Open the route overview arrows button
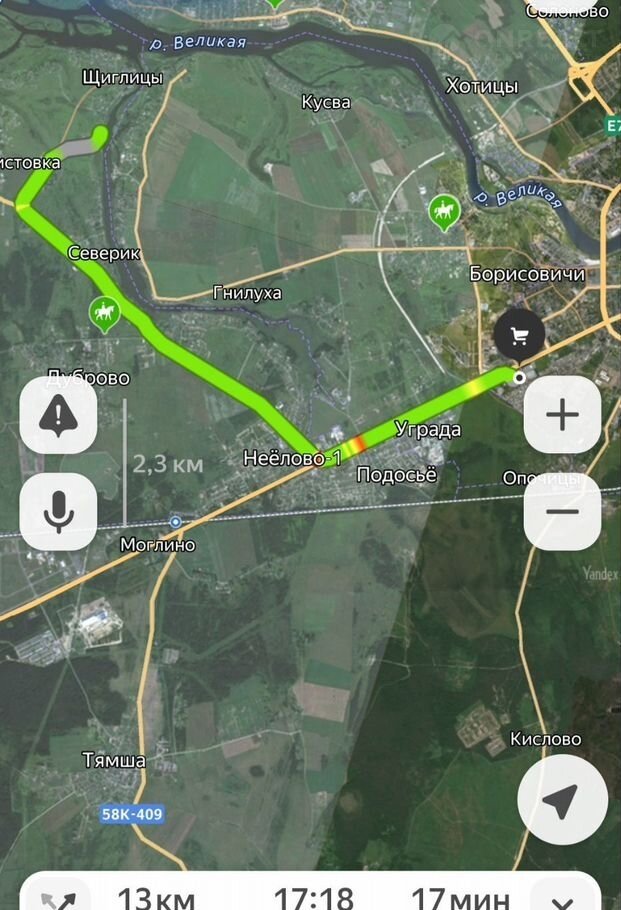Viewport: 621px width, 910px height. click(x=58, y=897)
